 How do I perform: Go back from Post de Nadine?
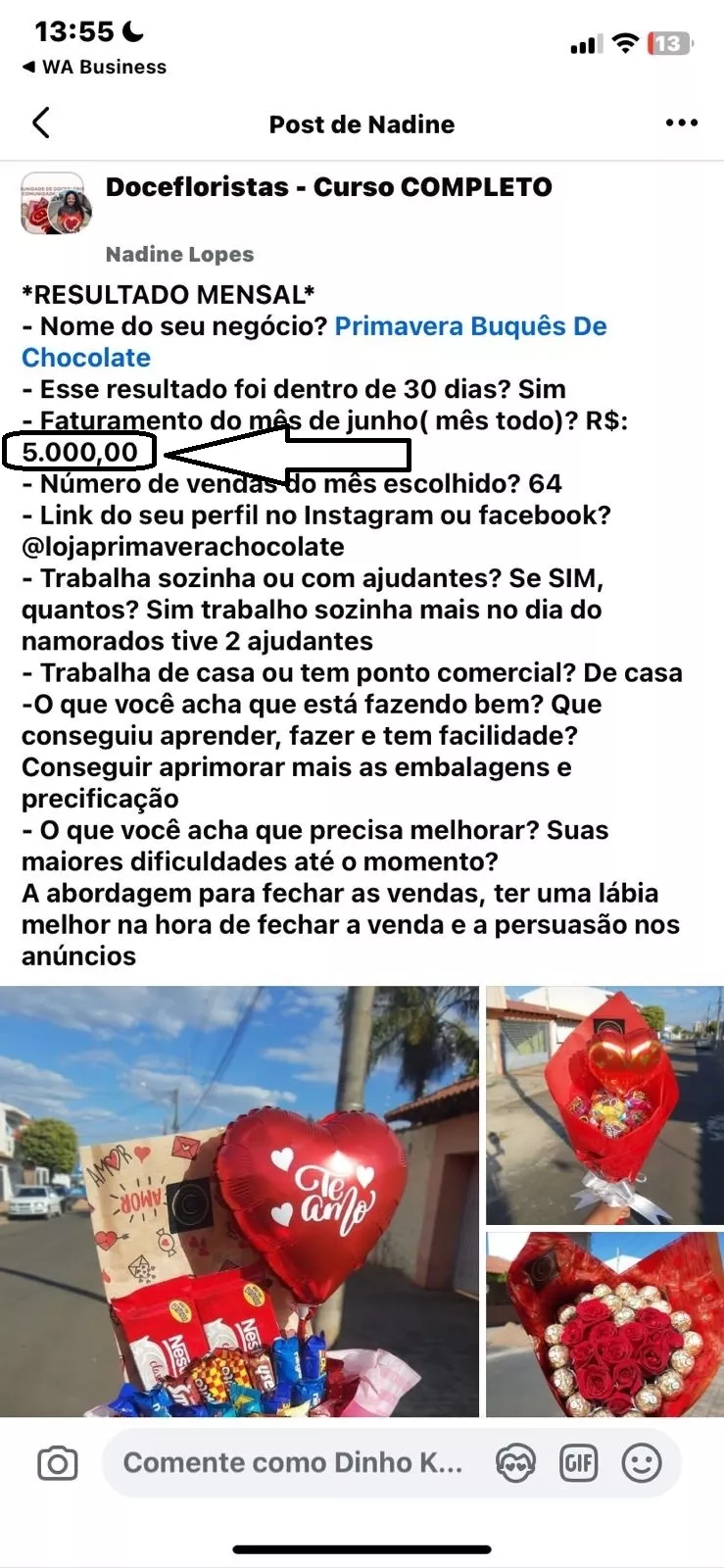[40, 123]
